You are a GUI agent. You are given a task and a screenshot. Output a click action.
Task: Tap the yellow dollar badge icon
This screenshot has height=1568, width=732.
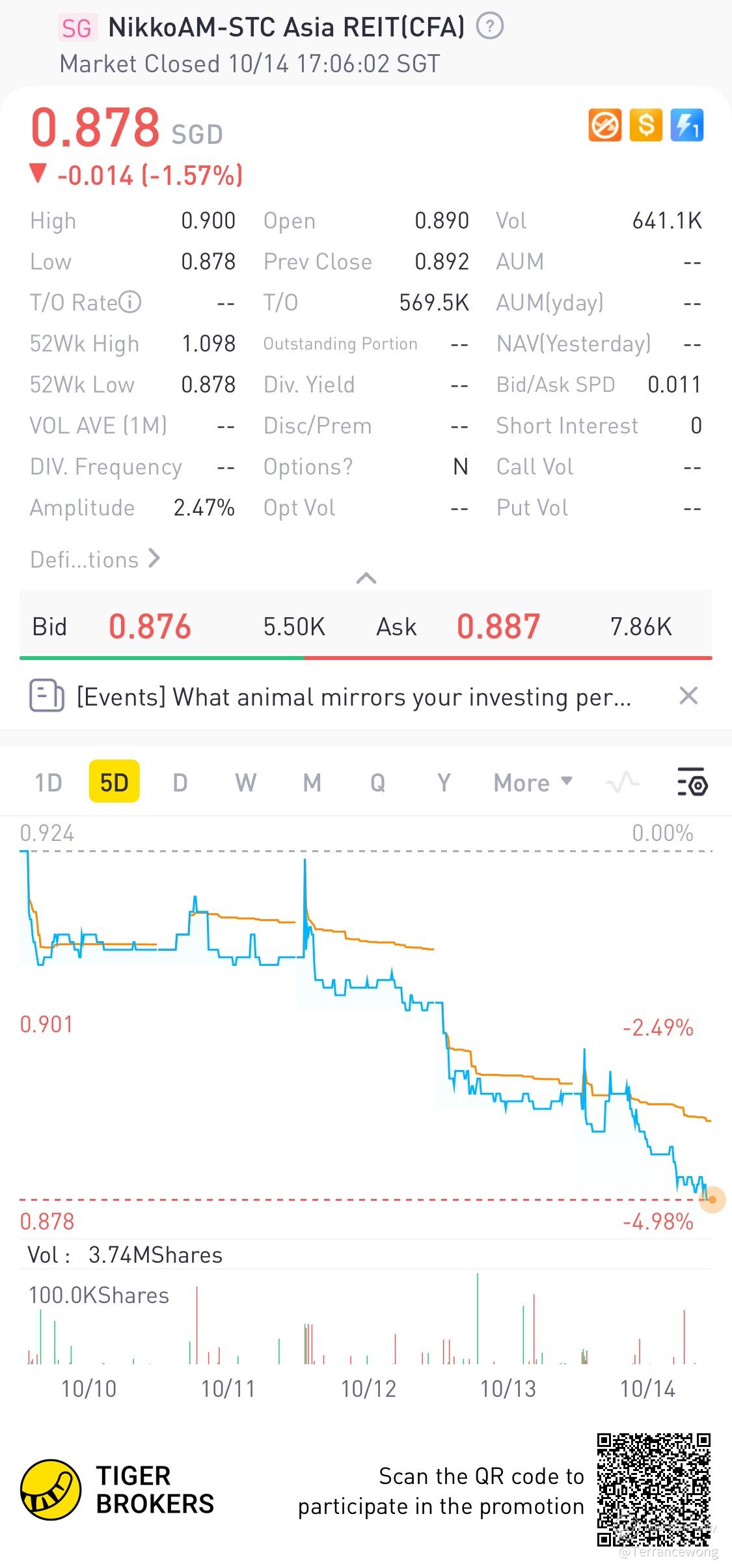645,125
